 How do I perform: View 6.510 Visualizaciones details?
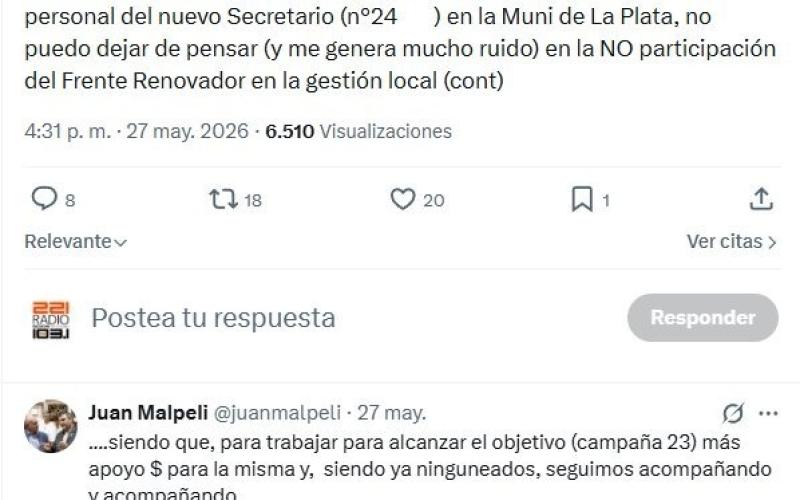(359, 132)
